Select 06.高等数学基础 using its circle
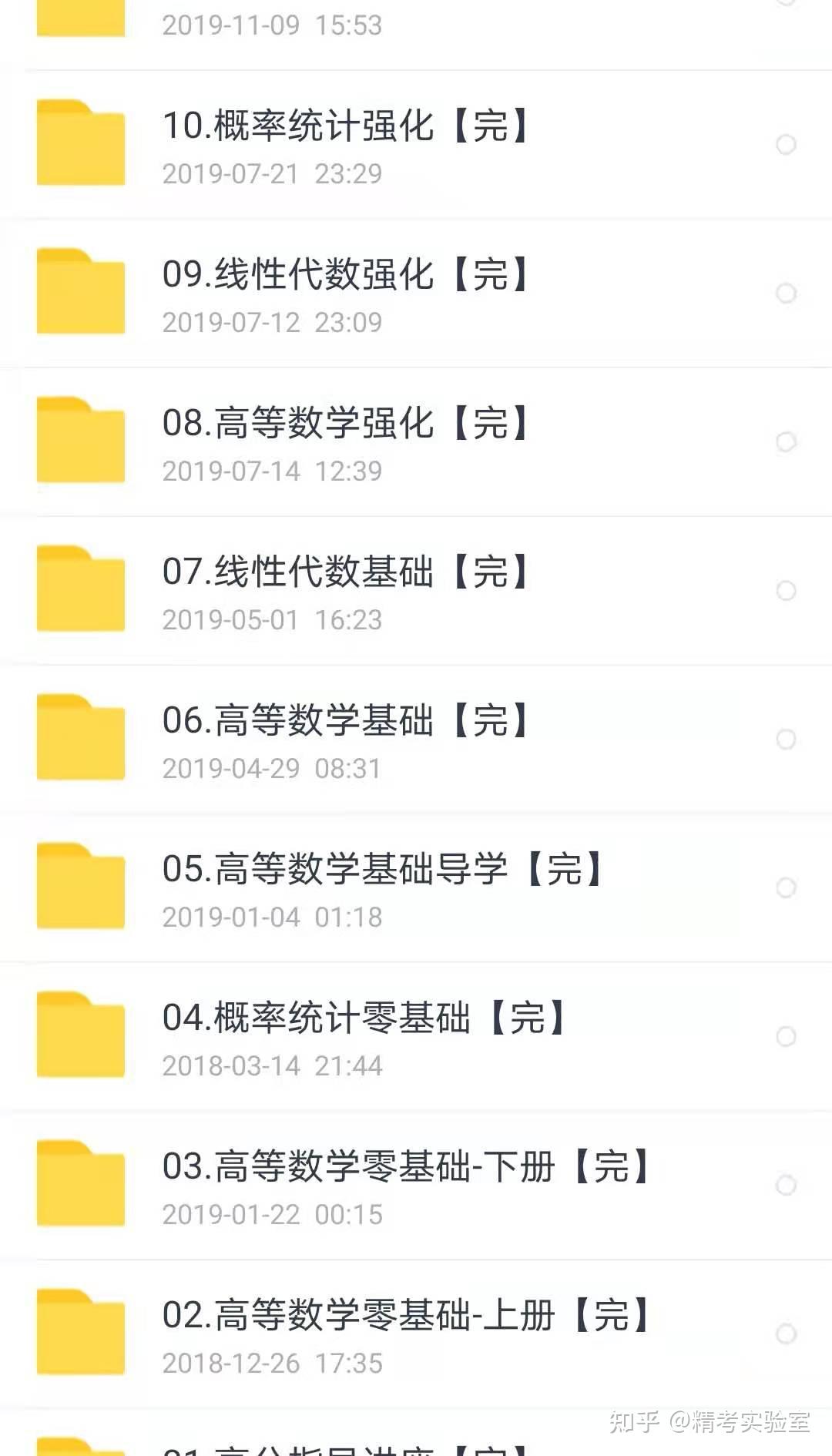The image size is (832, 1456). click(786, 740)
